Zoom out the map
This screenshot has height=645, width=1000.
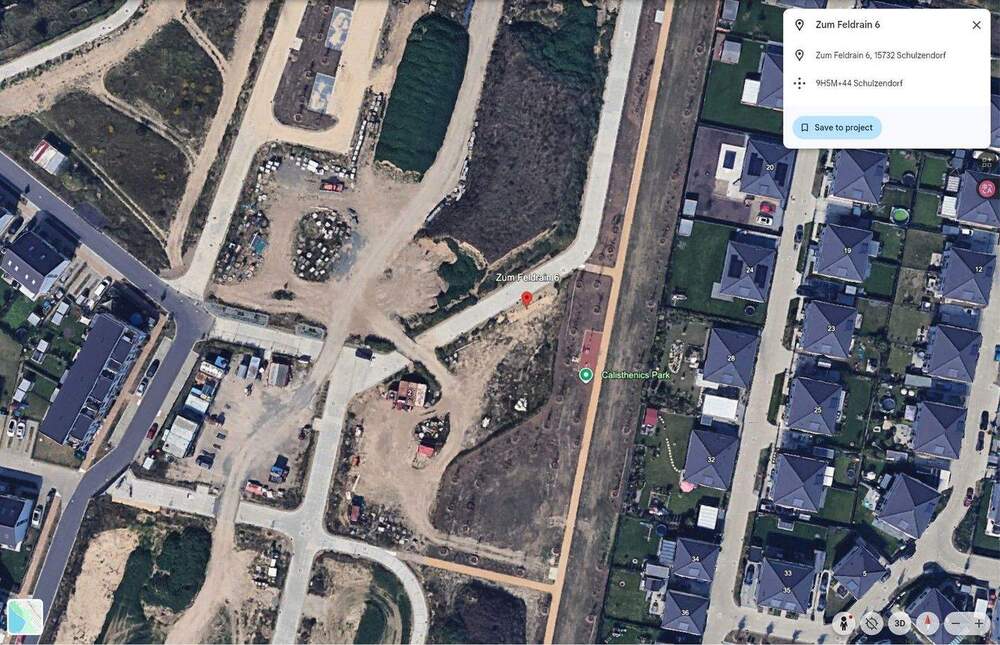956,623
